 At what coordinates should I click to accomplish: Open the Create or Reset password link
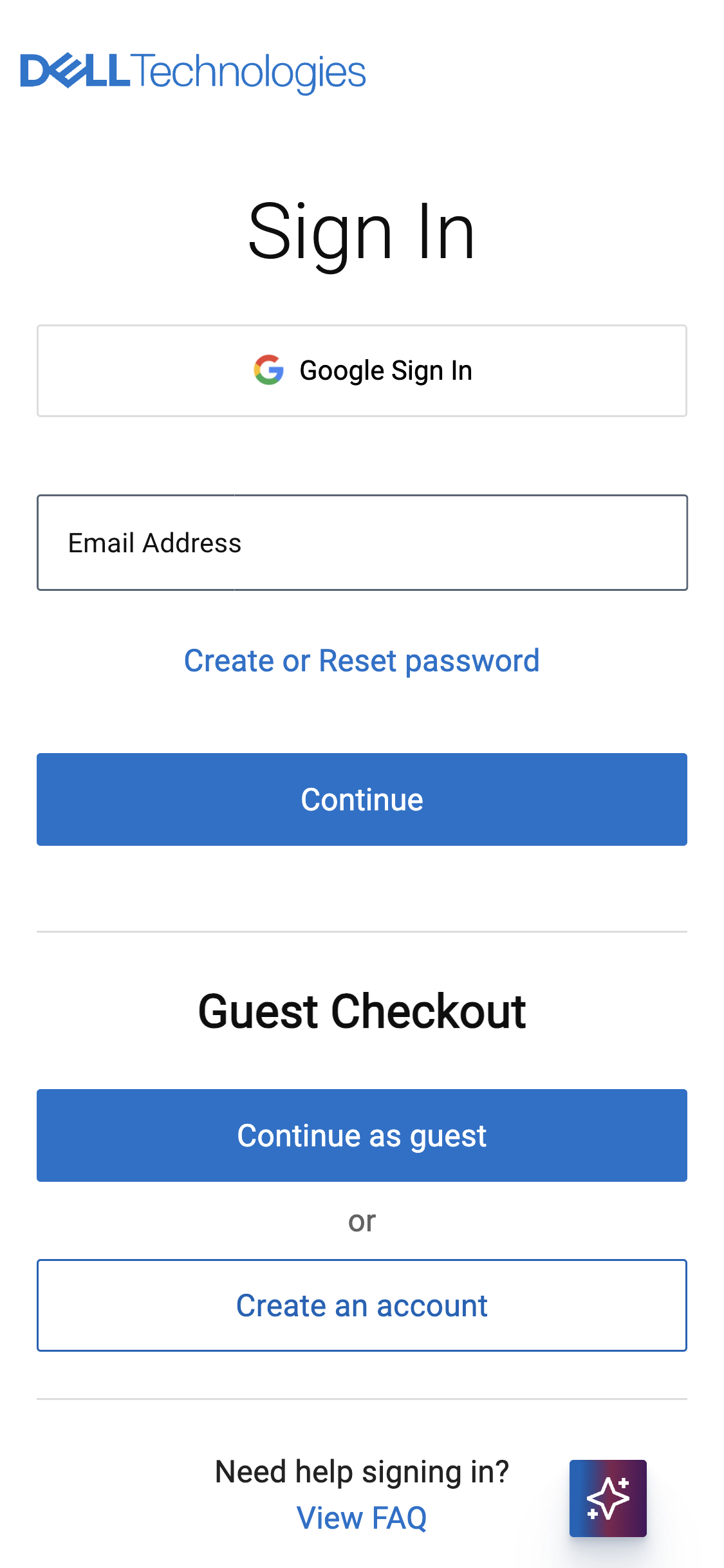[x=362, y=661]
